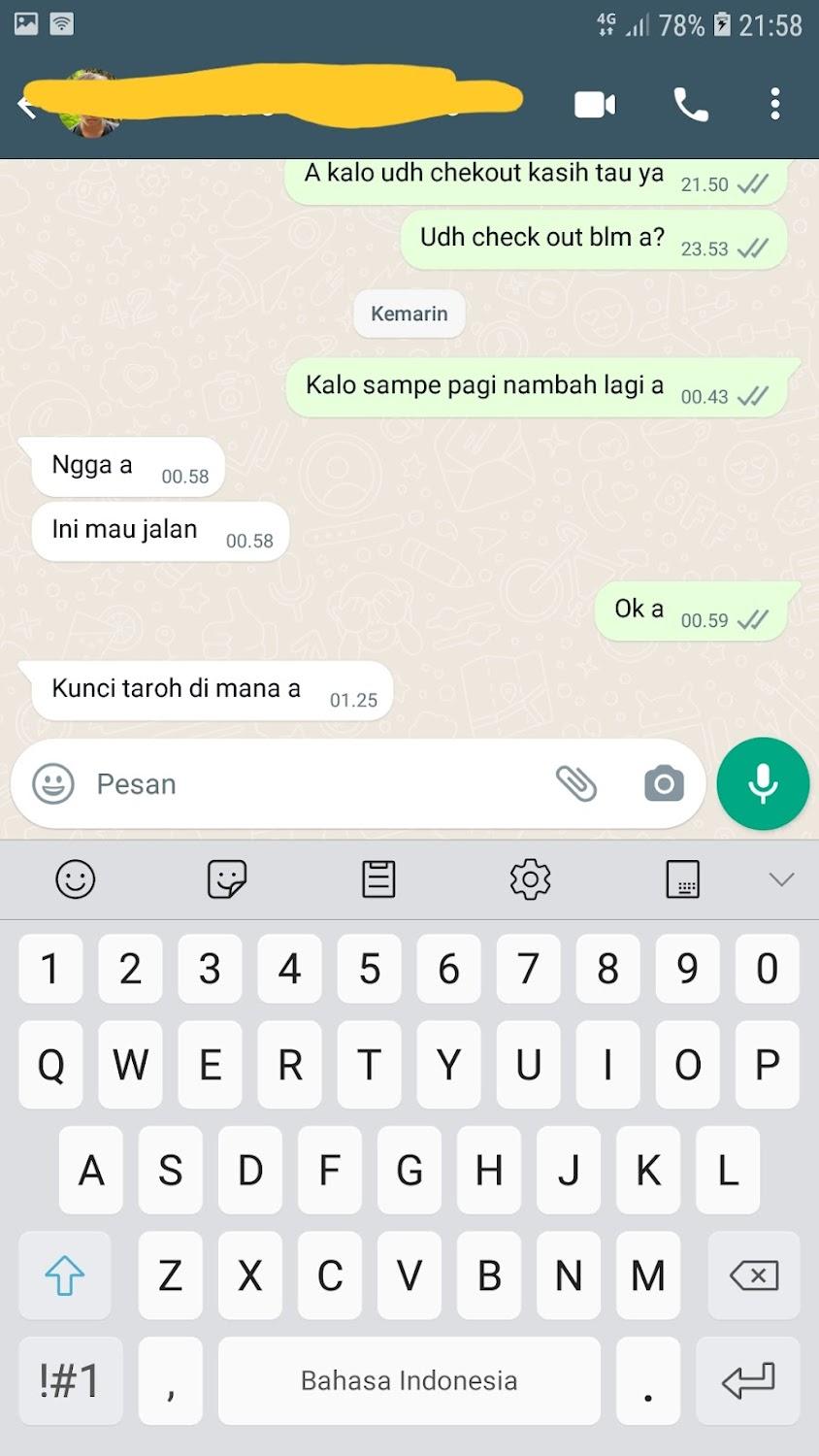The height and width of the screenshot is (1456, 819).
Task: Switch to symbols with the !#1 key
Action: tap(70, 1380)
